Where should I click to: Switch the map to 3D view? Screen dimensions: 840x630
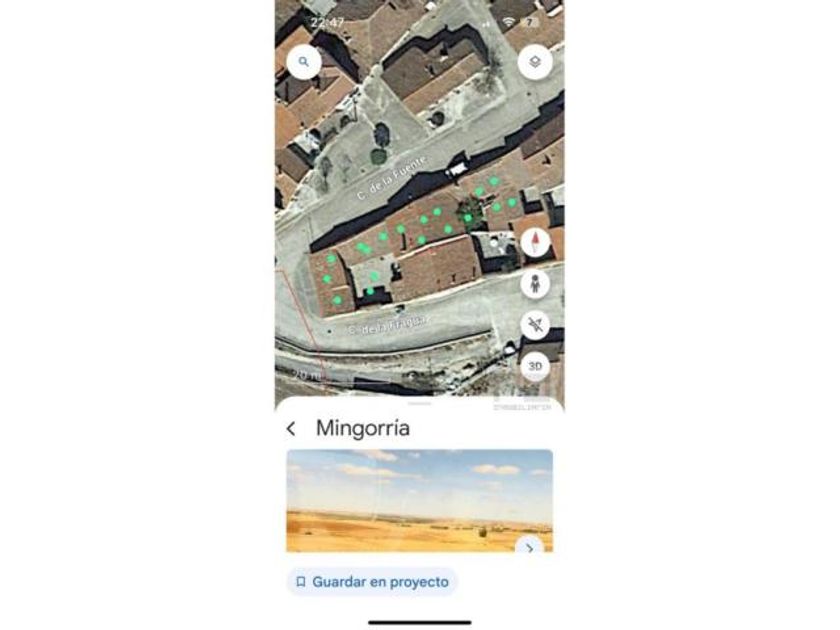(535, 366)
